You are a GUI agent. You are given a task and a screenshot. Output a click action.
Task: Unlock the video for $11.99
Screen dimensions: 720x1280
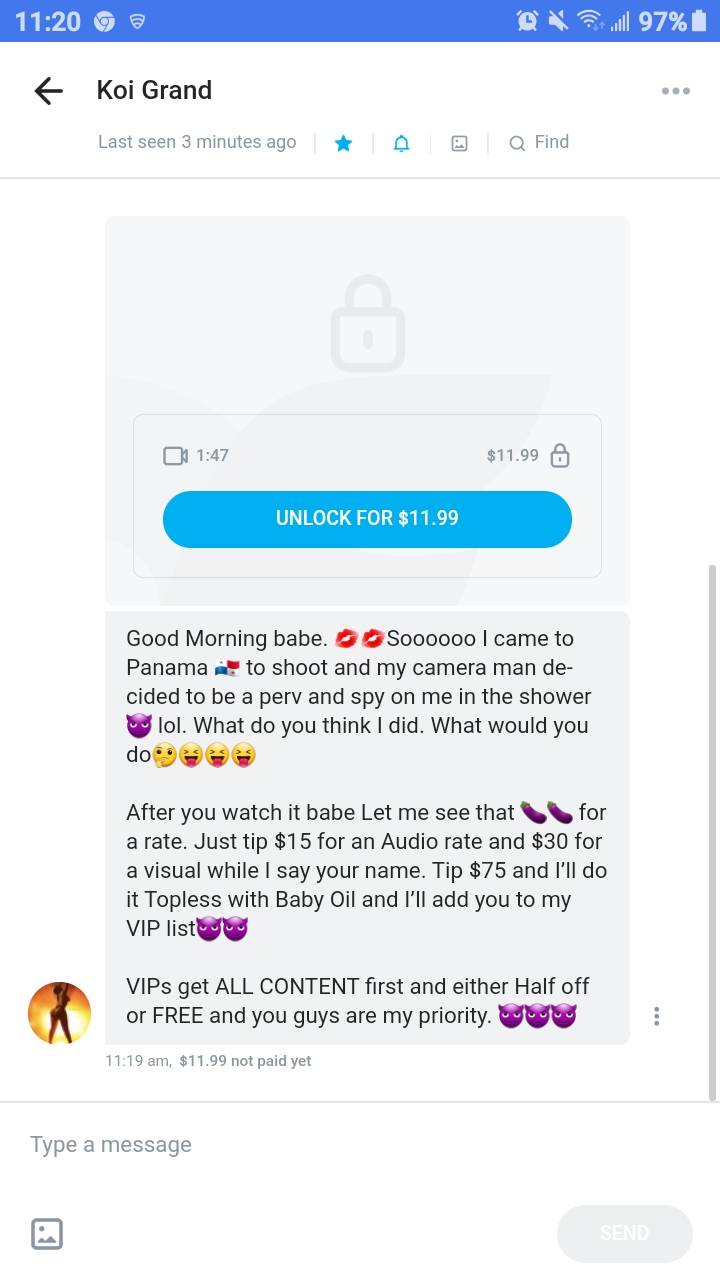(367, 518)
